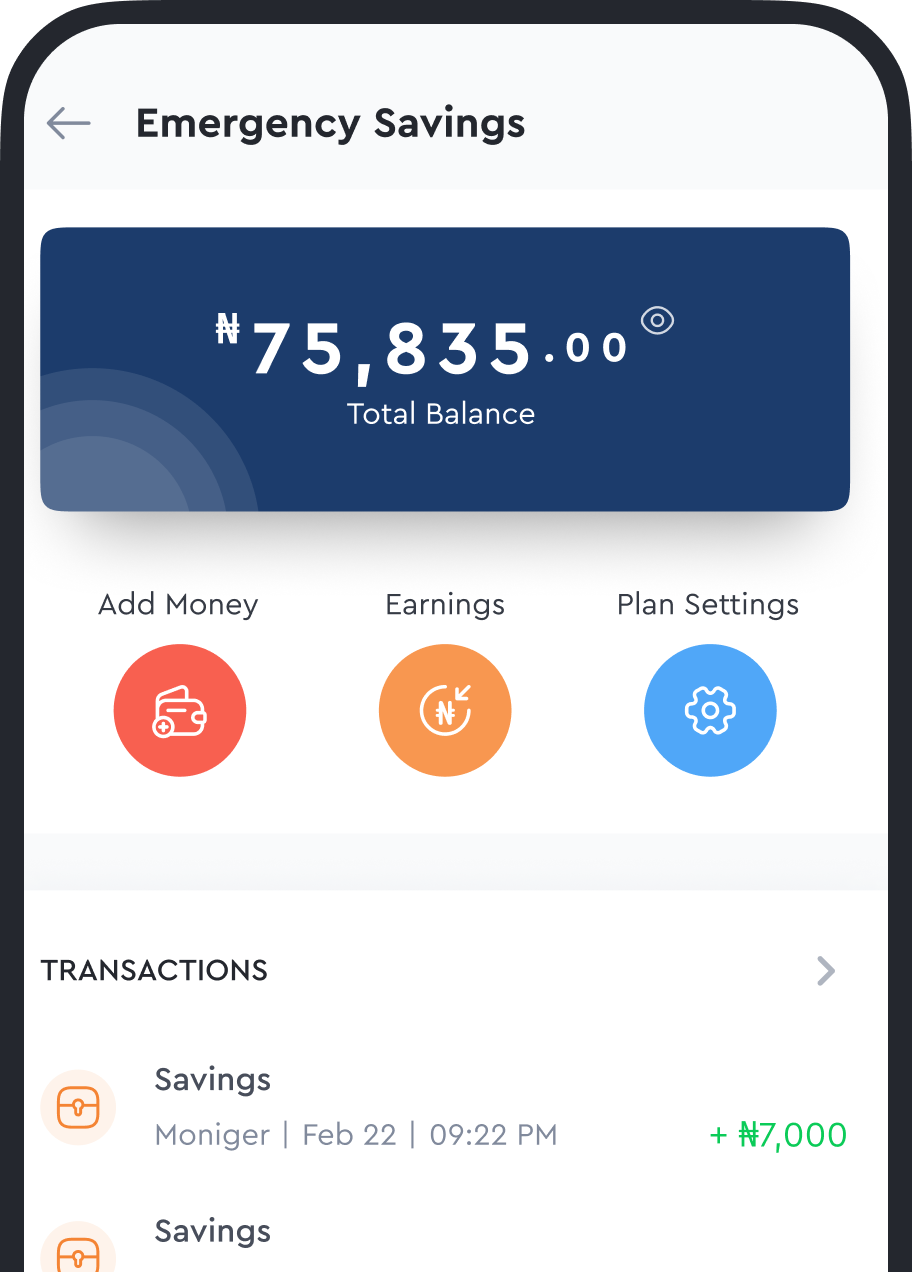Open the Earnings section
The width and height of the screenshot is (912, 1272).
click(x=445, y=710)
